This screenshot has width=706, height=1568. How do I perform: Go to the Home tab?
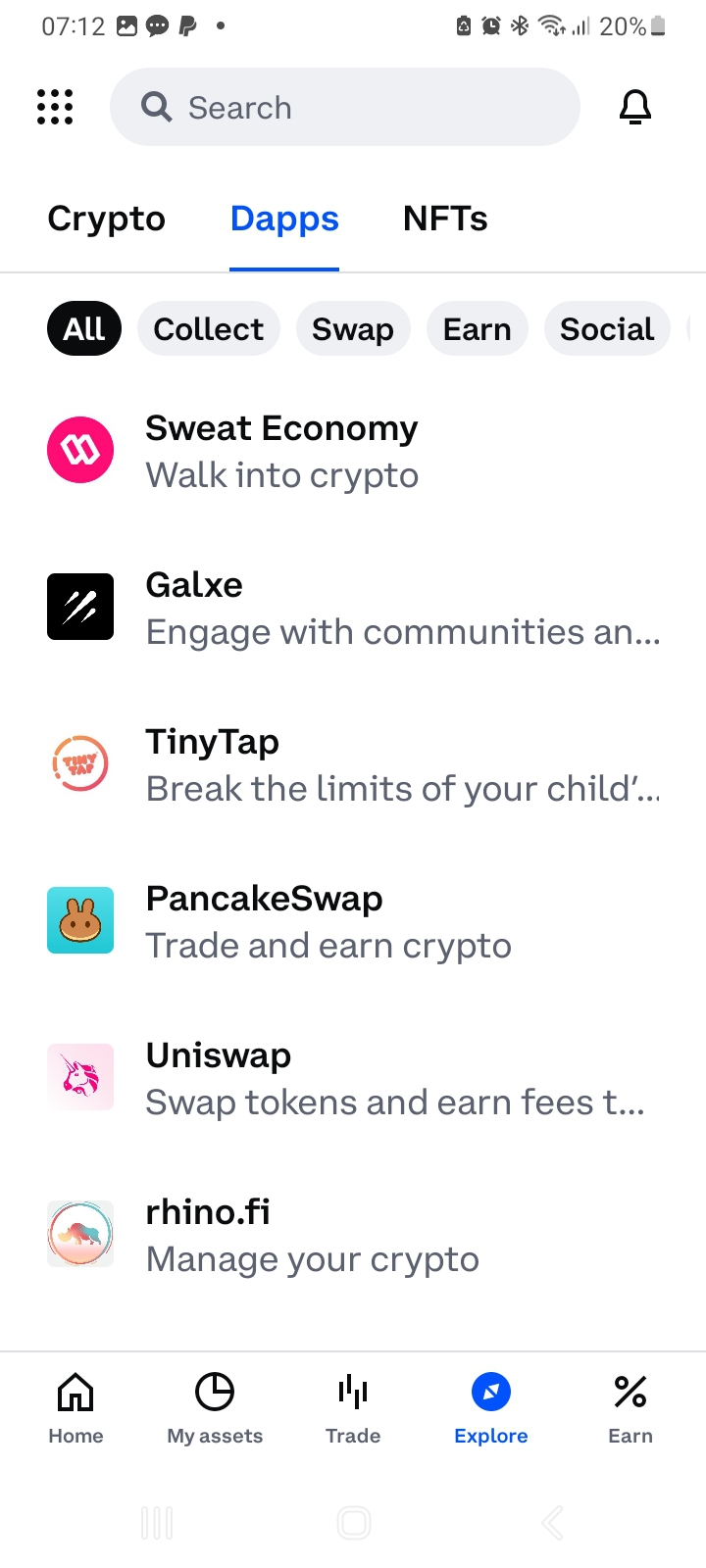point(76,1409)
